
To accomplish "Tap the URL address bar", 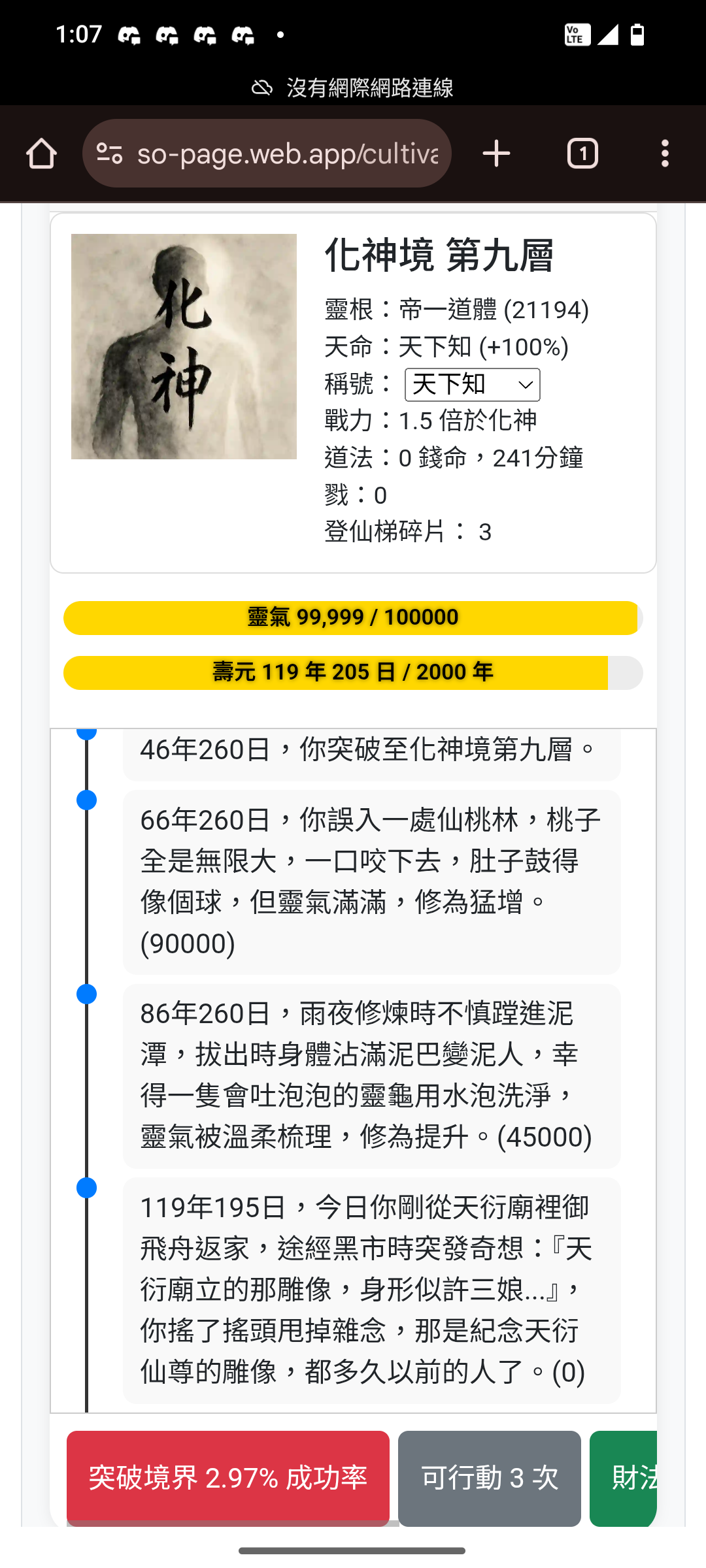I will point(288,154).
